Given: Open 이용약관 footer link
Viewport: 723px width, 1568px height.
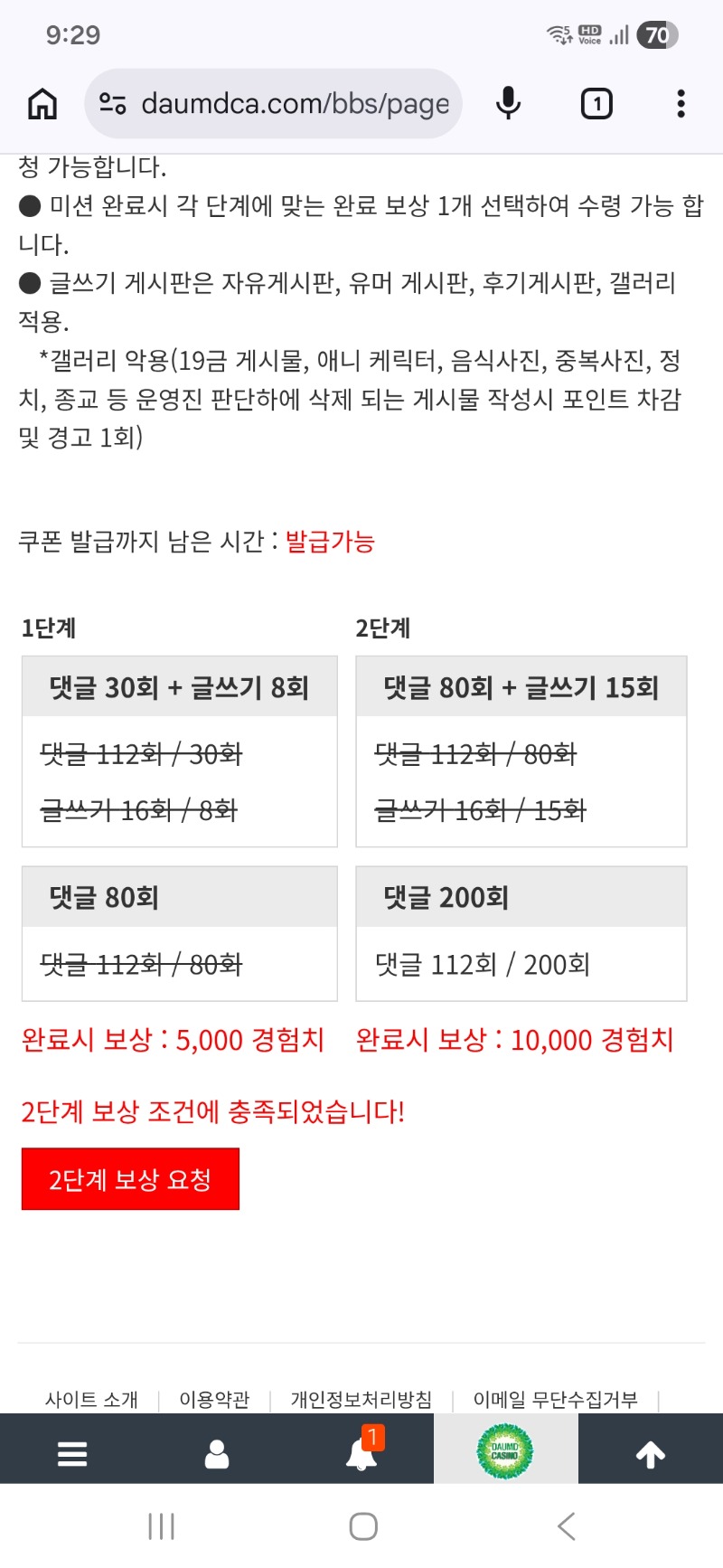Looking at the screenshot, I should 214,1400.
